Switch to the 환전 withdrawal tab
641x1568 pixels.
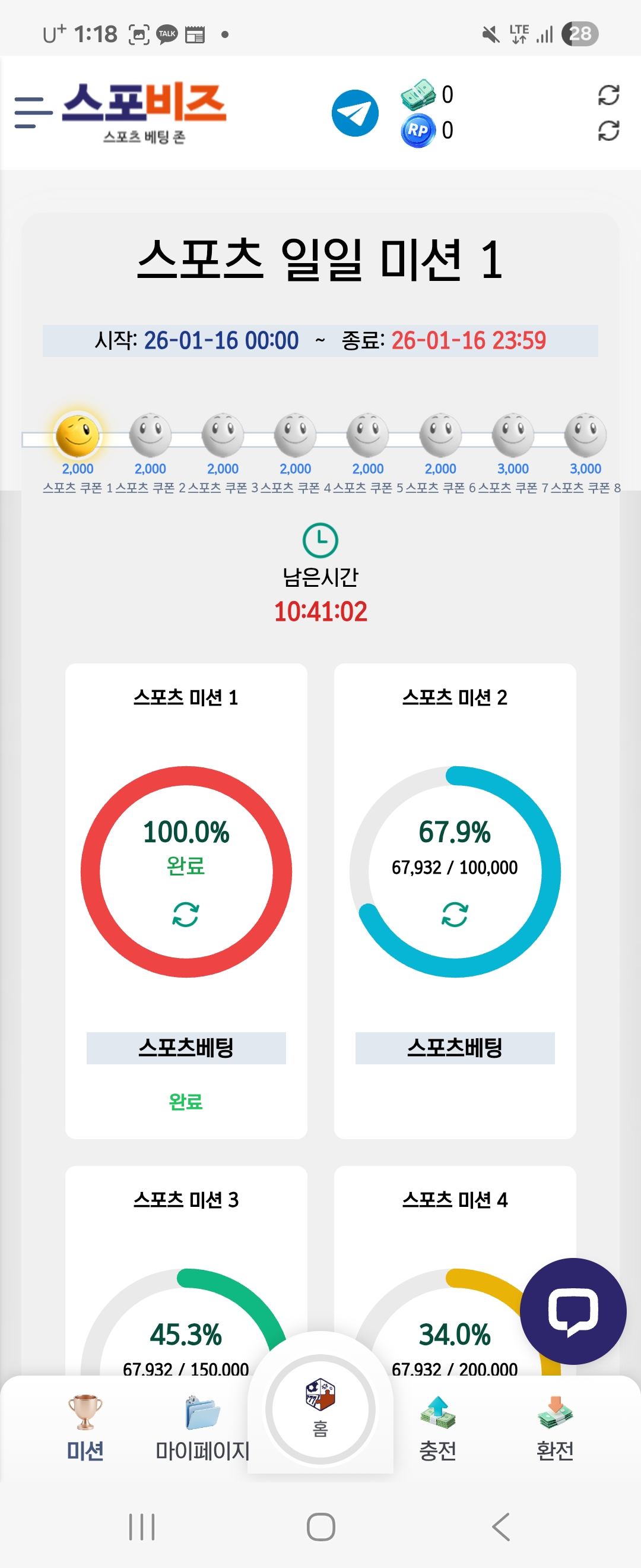554,1427
